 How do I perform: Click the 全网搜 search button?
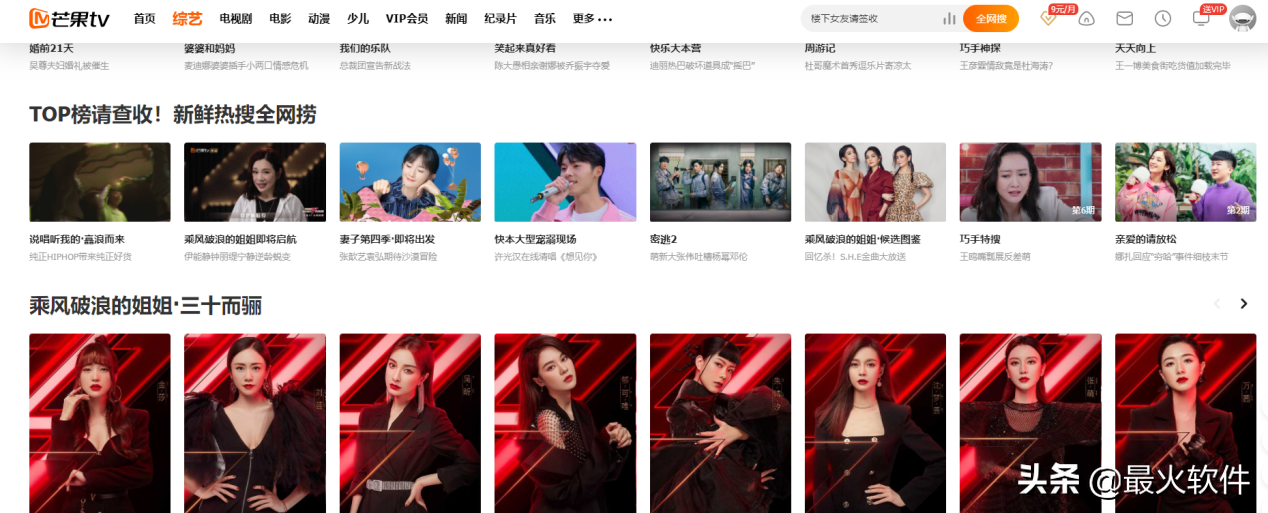coord(990,18)
